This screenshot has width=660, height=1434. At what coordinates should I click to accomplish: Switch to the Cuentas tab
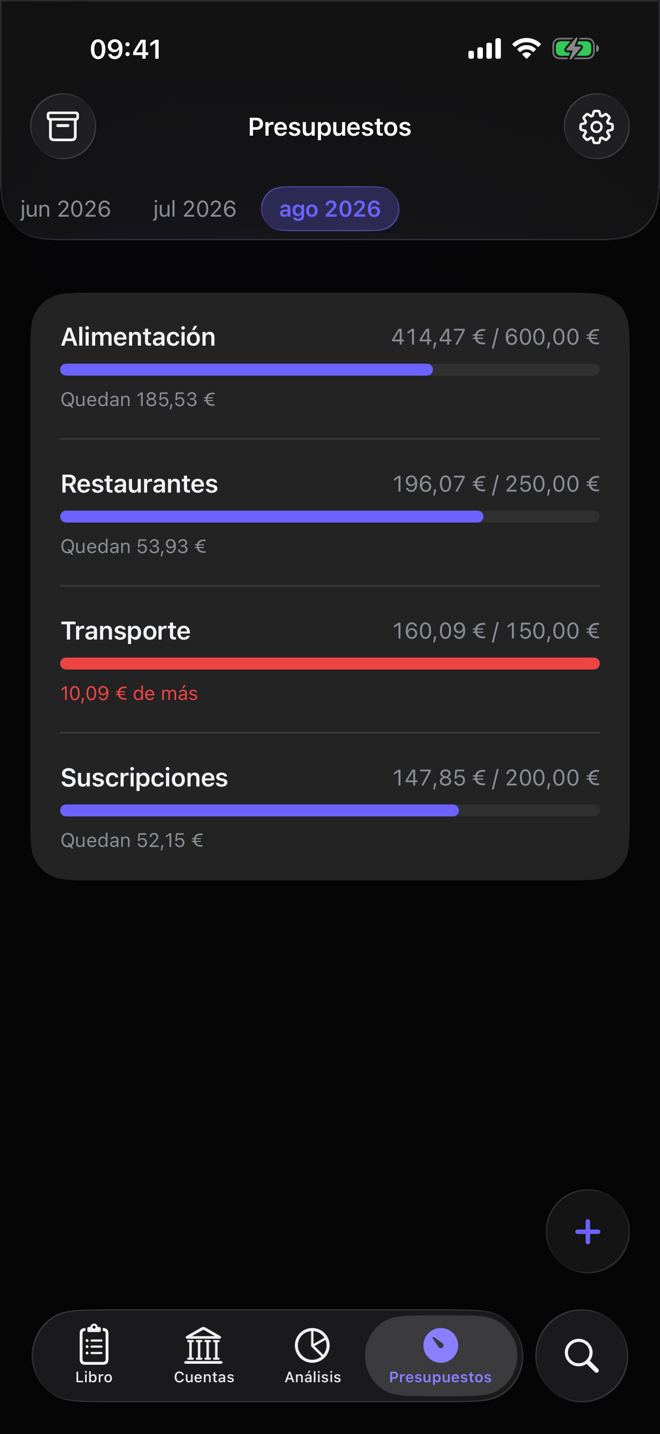tap(204, 1356)
